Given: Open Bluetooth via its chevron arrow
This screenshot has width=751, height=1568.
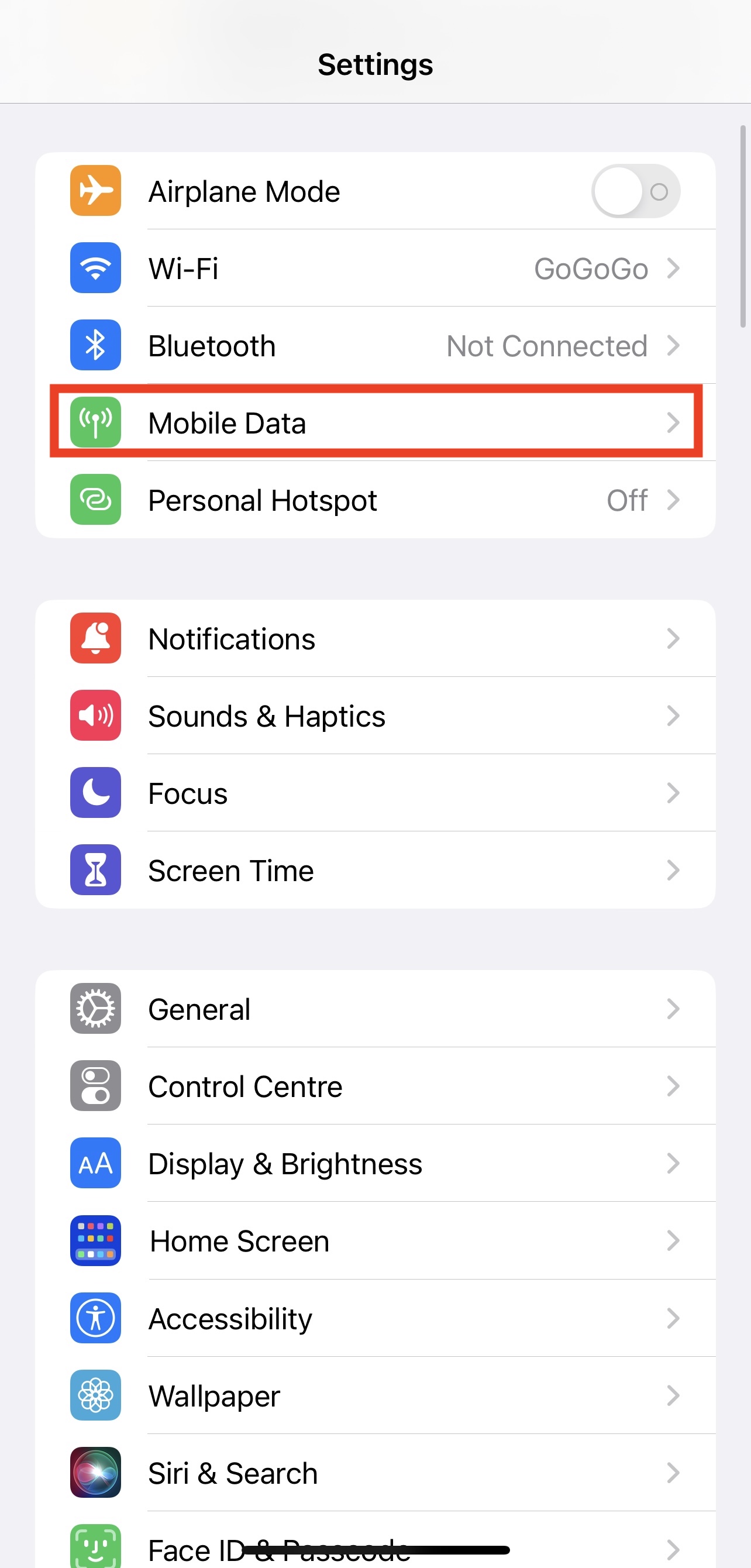Looking at the screenshot, I should pos(673,345).
